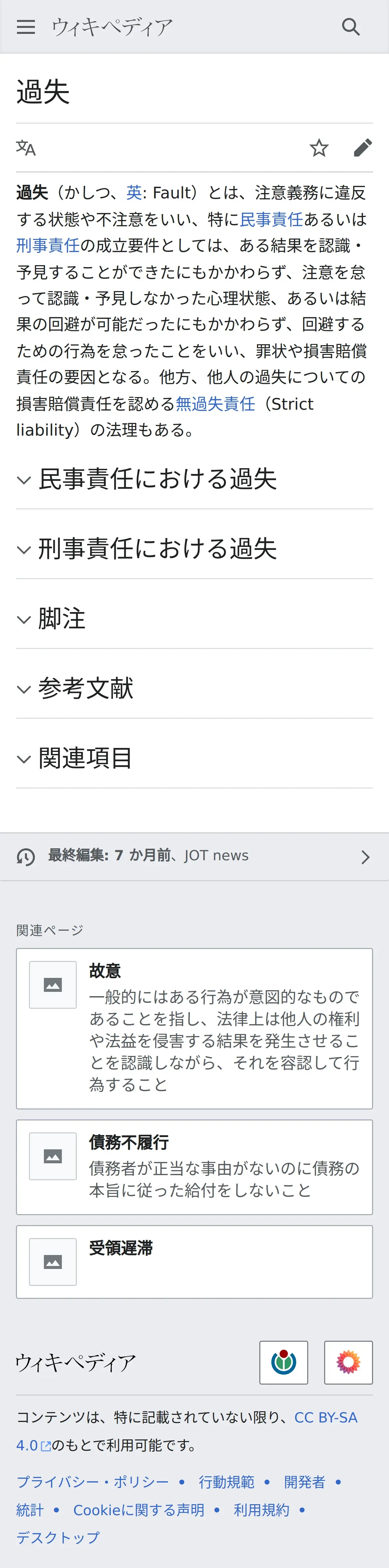Image resolution: width=389 pixels, height=1568 pixels.
Task: Add this page to watchlist star
Action: tap(319, 148)
